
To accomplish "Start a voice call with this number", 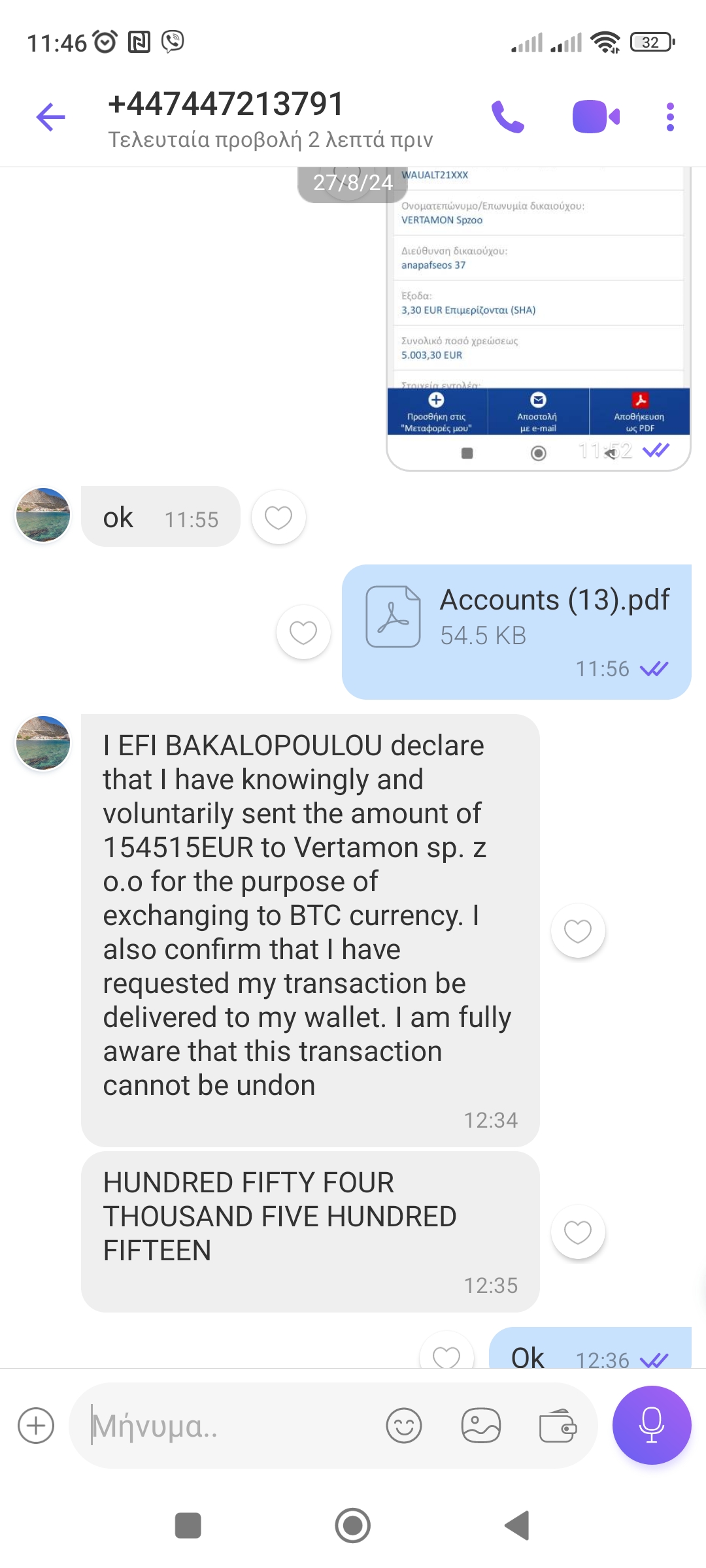I will pos(508,117).
